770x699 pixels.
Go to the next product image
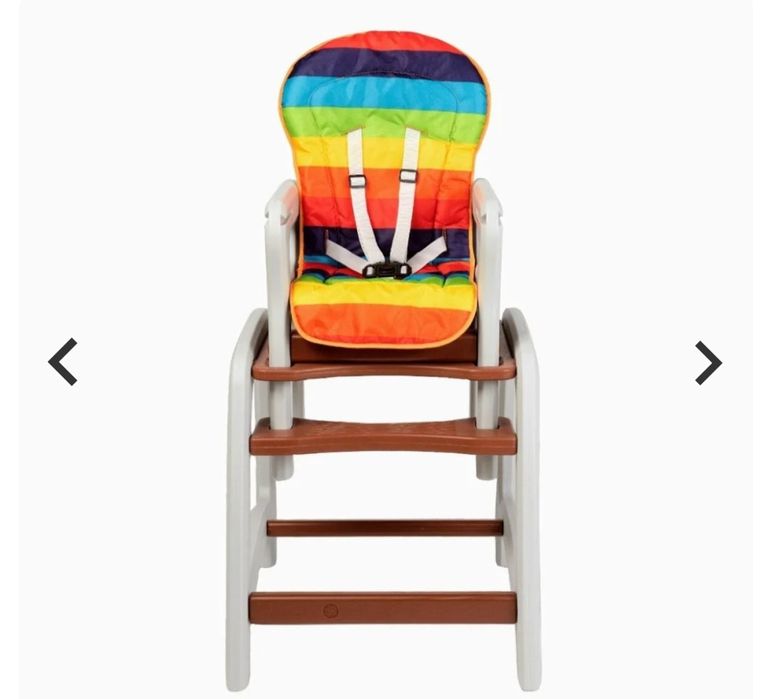tap(707, 362)
